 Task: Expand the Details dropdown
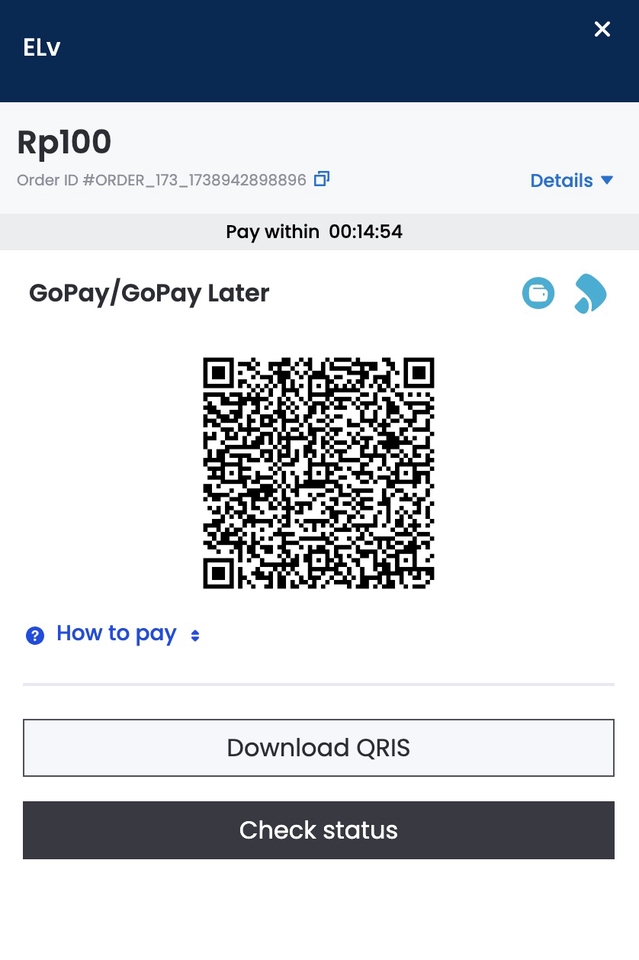(572, 181)
